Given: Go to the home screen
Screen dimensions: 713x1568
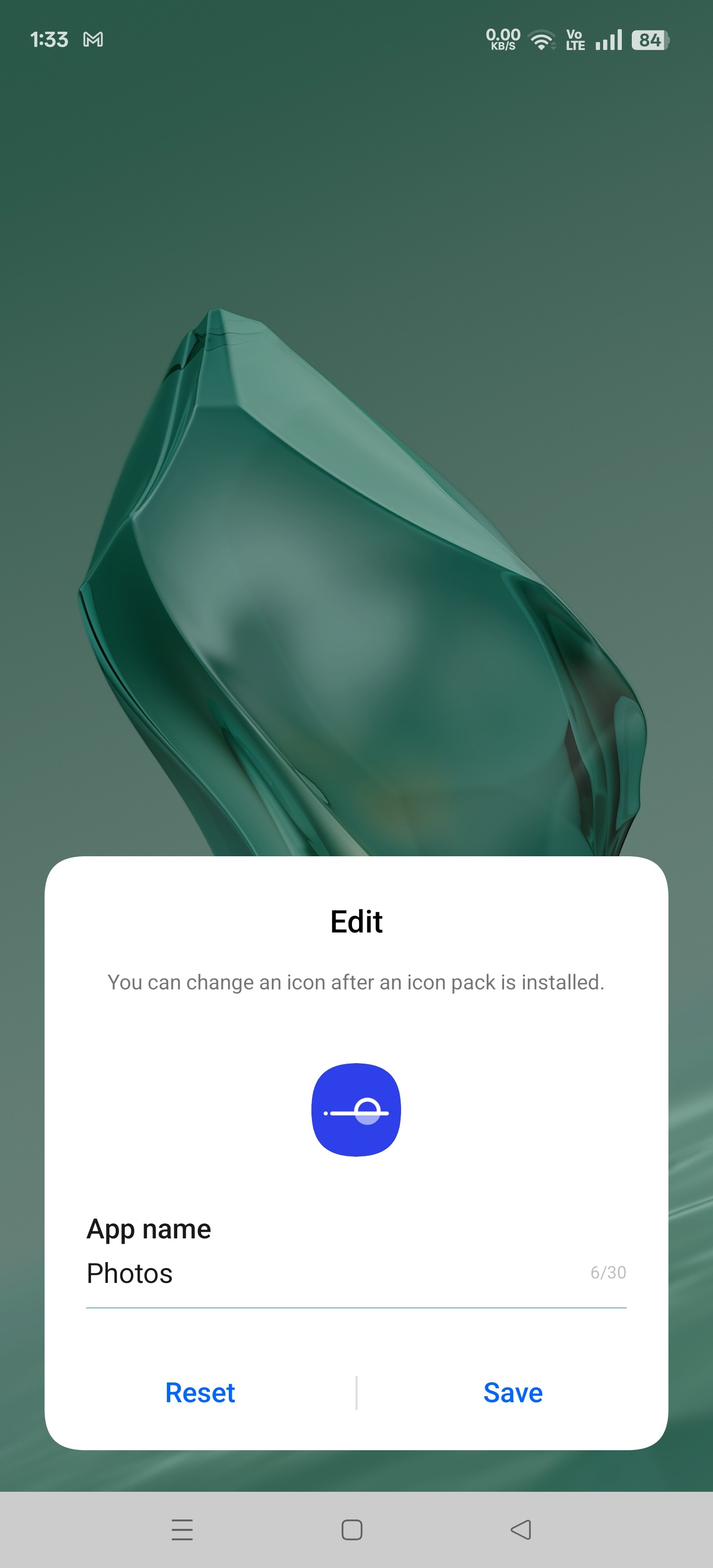Looking at the screenshot, I should [x=352, y=1530].
